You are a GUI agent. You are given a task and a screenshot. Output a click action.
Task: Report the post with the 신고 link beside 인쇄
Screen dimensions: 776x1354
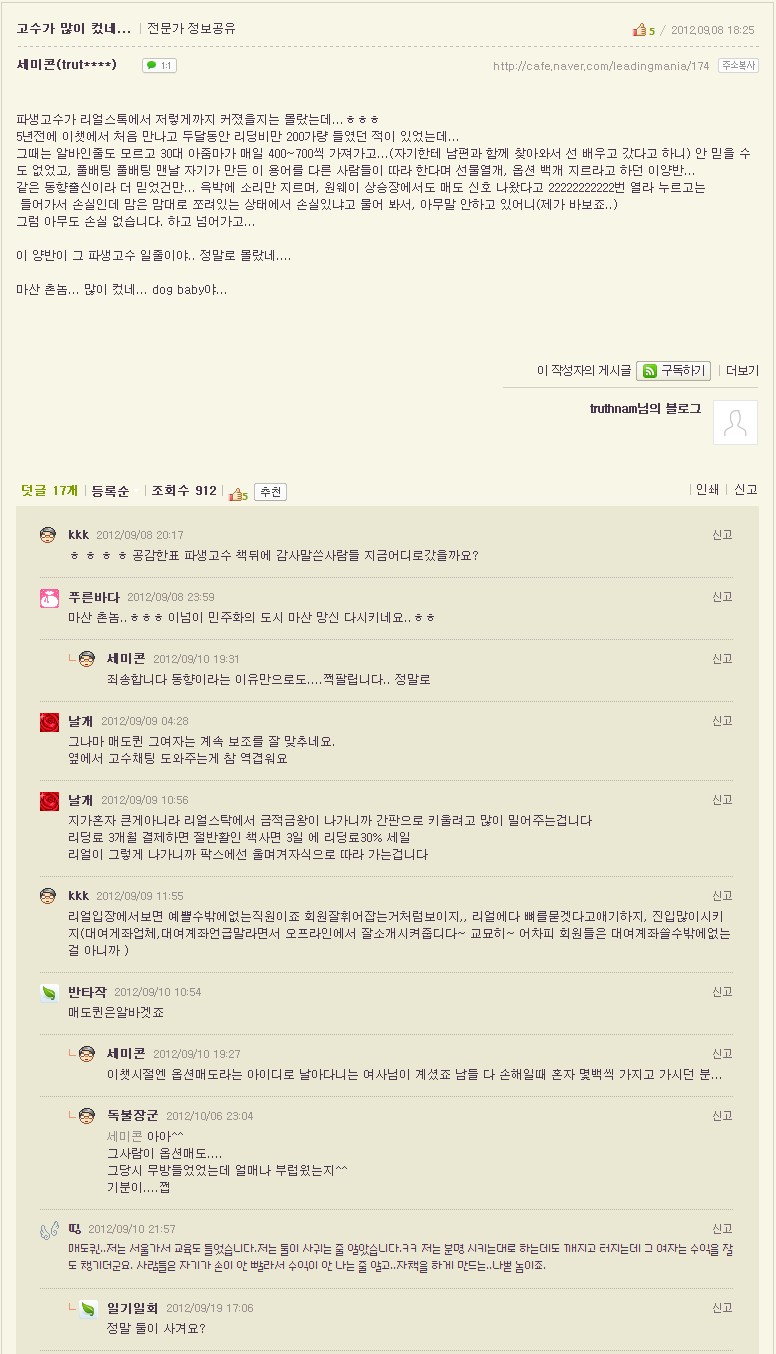746,489
